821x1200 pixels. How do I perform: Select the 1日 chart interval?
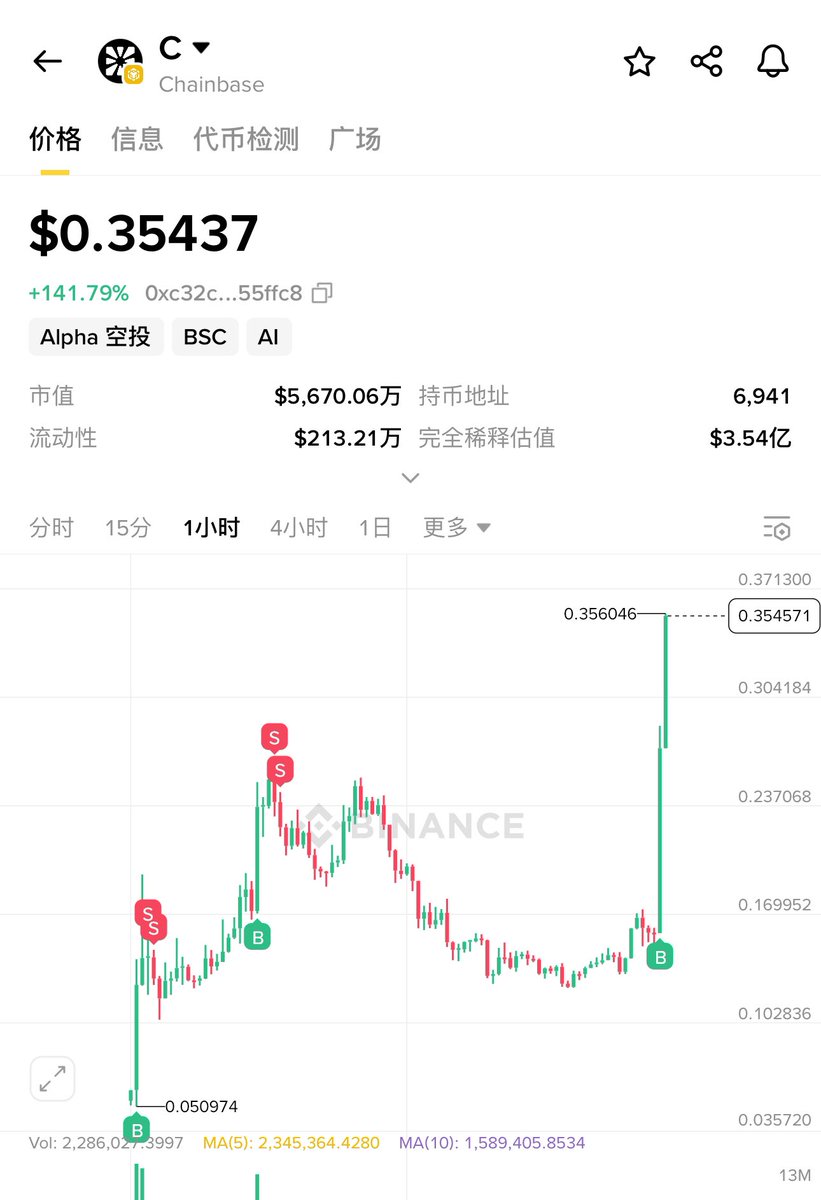click(375, 527)
